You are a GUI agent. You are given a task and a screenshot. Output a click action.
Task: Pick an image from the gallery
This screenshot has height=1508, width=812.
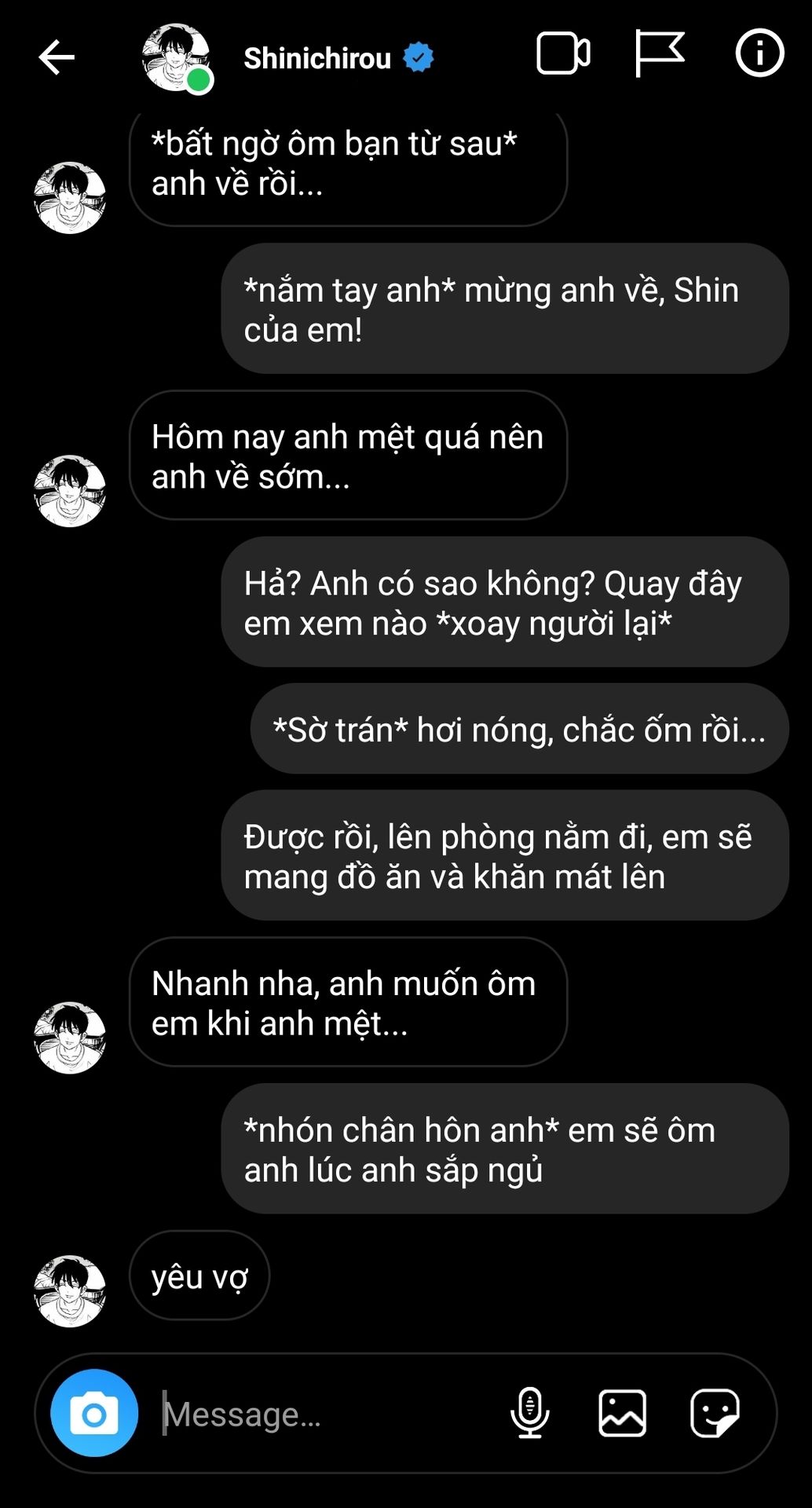pos(622,1412)
